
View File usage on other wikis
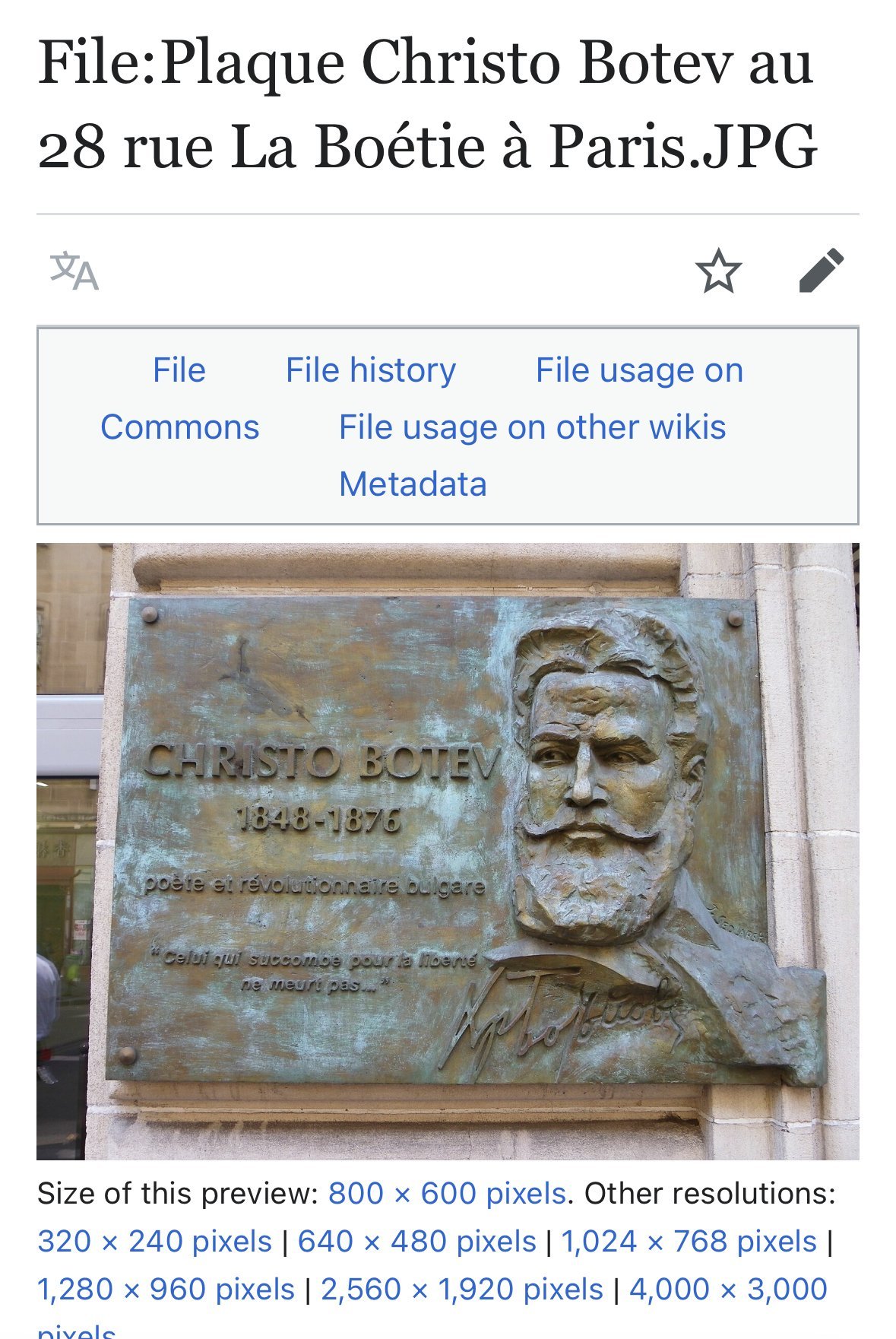pos(532,427)
